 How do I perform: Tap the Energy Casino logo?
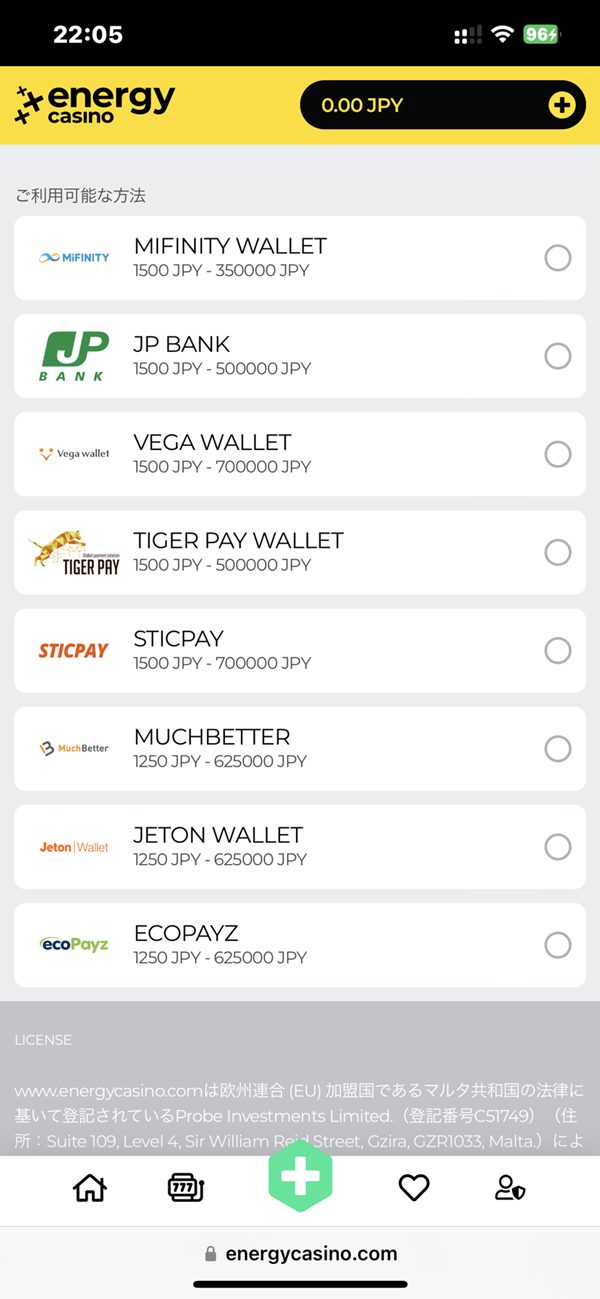95,104
